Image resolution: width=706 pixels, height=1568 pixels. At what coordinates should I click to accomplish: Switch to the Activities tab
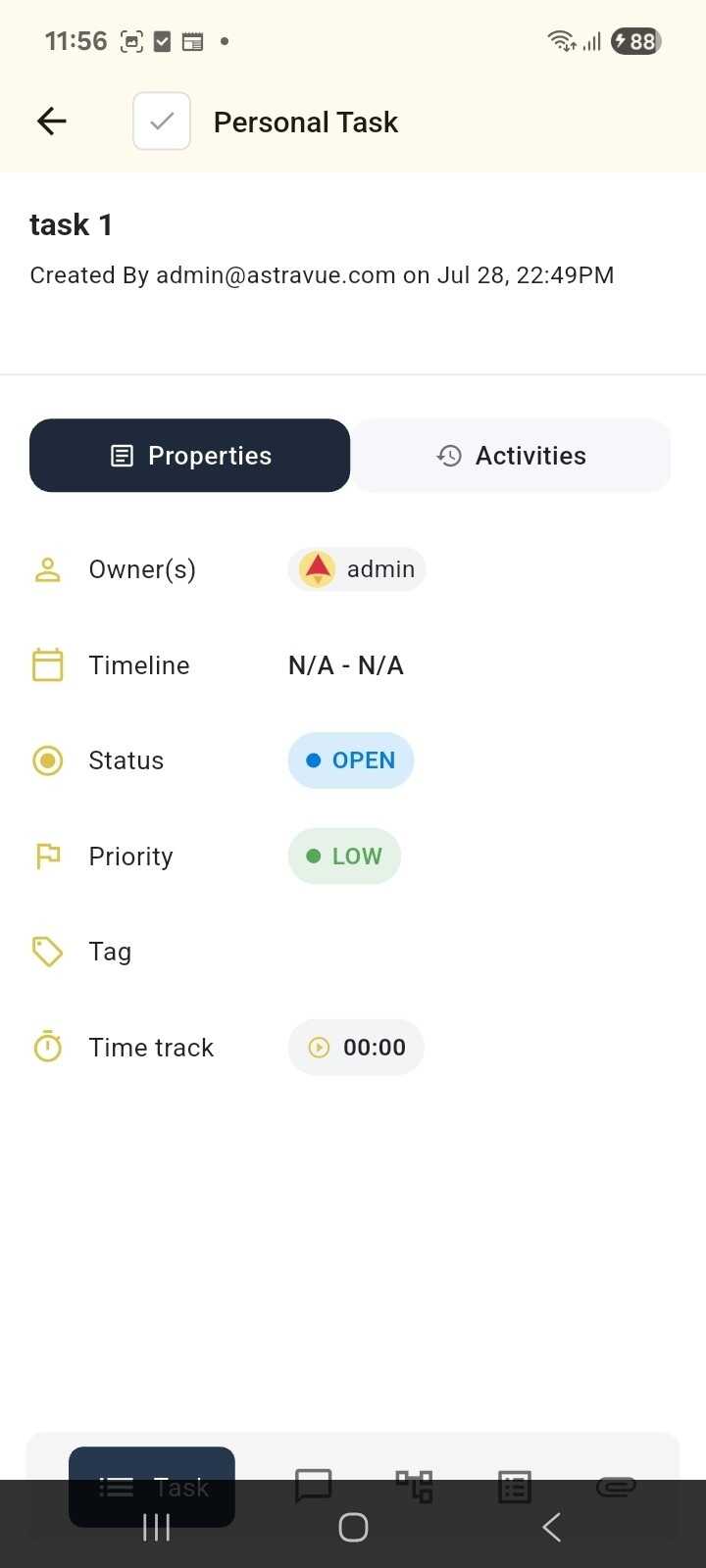511,456
